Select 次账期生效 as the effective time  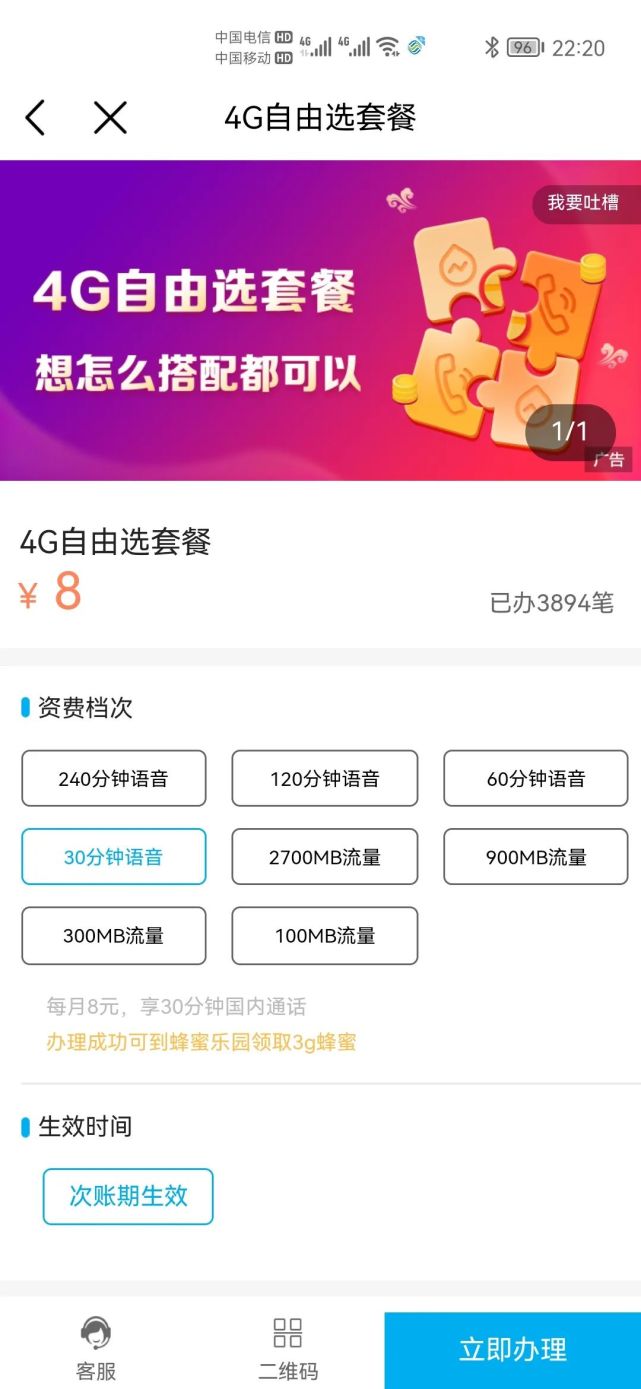(x=128, y=1196)
